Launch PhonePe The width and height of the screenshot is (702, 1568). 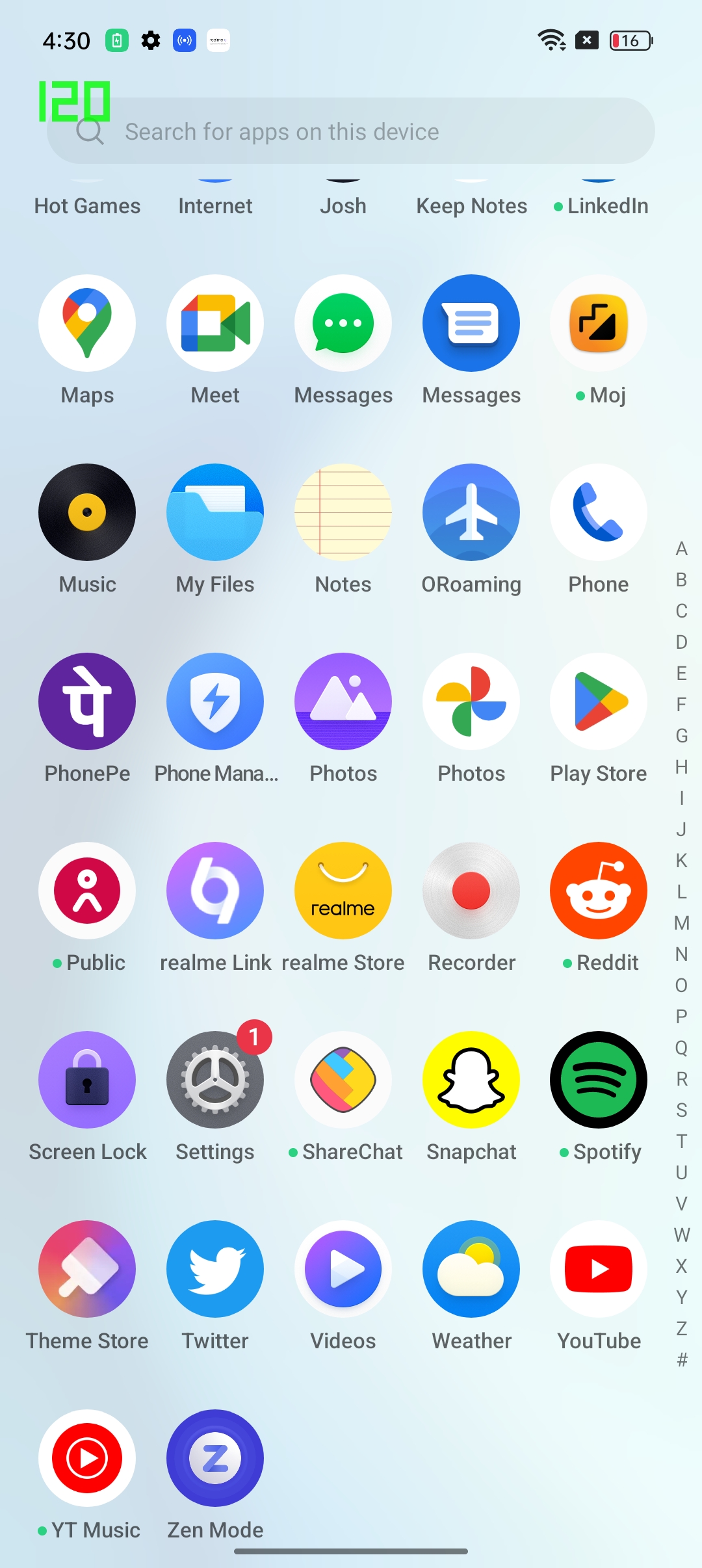click(x=87, y=701)
